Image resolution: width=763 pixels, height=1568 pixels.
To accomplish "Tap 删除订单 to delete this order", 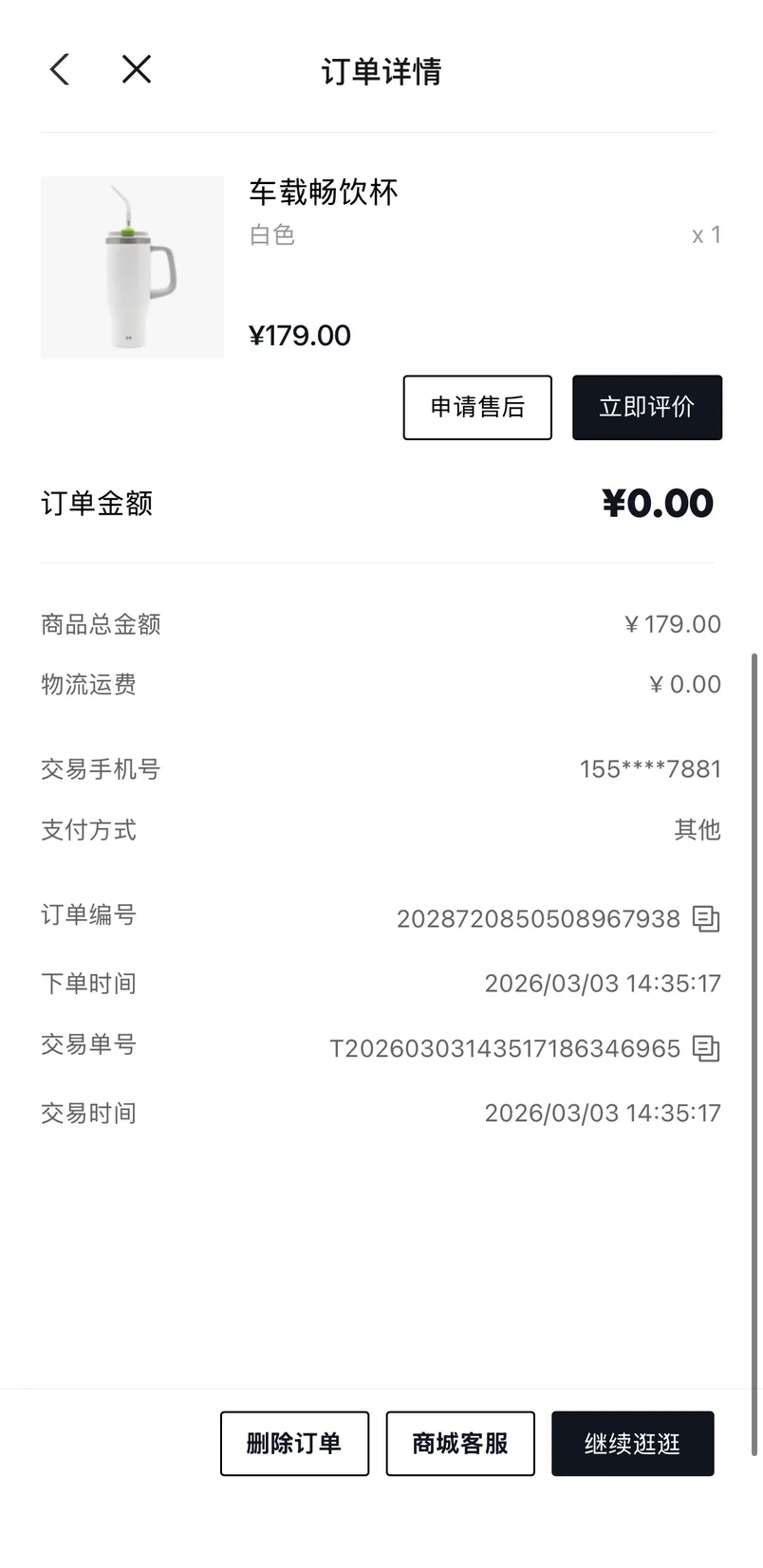I will 294,1443.
